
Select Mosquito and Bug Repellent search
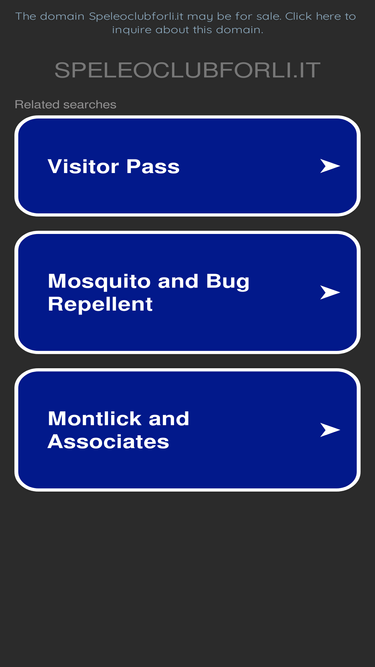click(188, 292)
